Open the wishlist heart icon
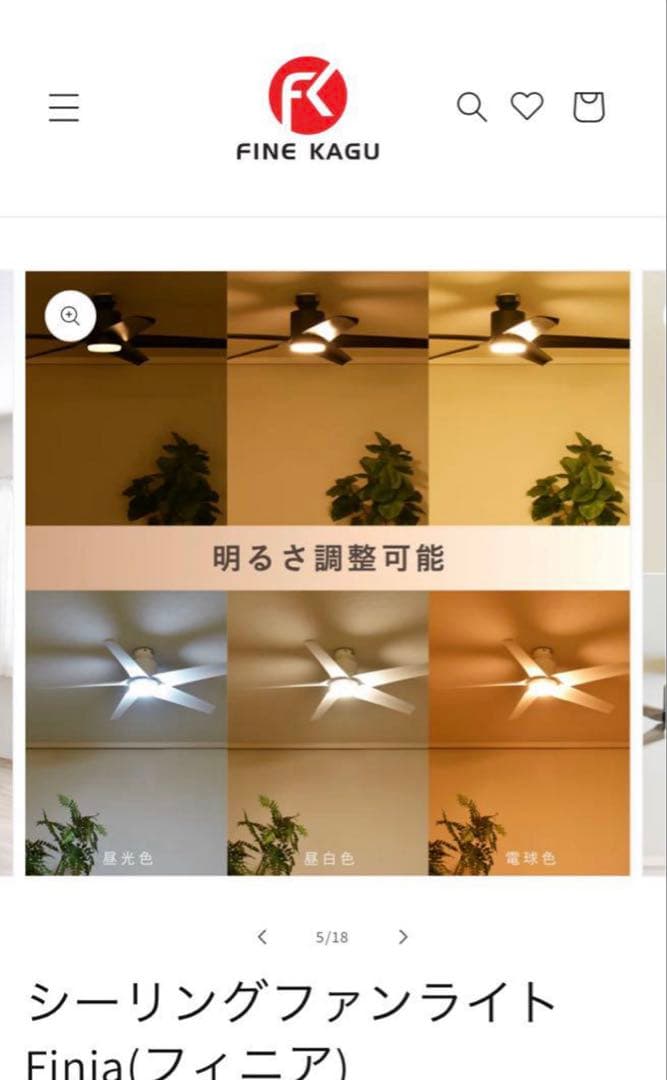Image resolution: width=667 pixels, height=1080 pixels. 527,106
